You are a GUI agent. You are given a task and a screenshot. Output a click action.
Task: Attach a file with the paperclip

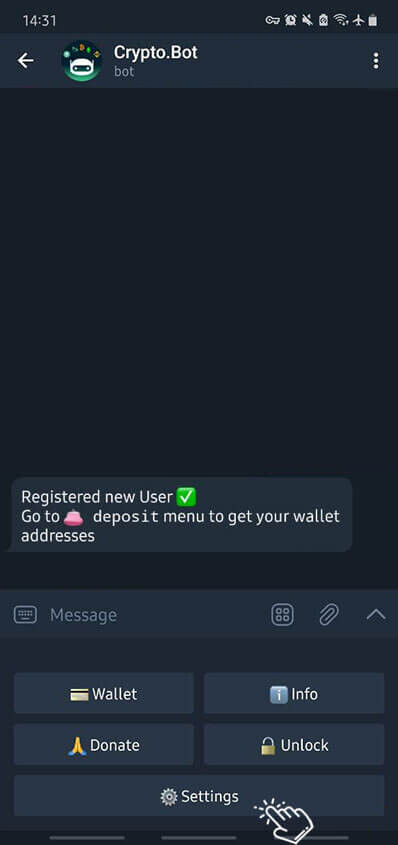pyautogui.click(x=329, y=614)
